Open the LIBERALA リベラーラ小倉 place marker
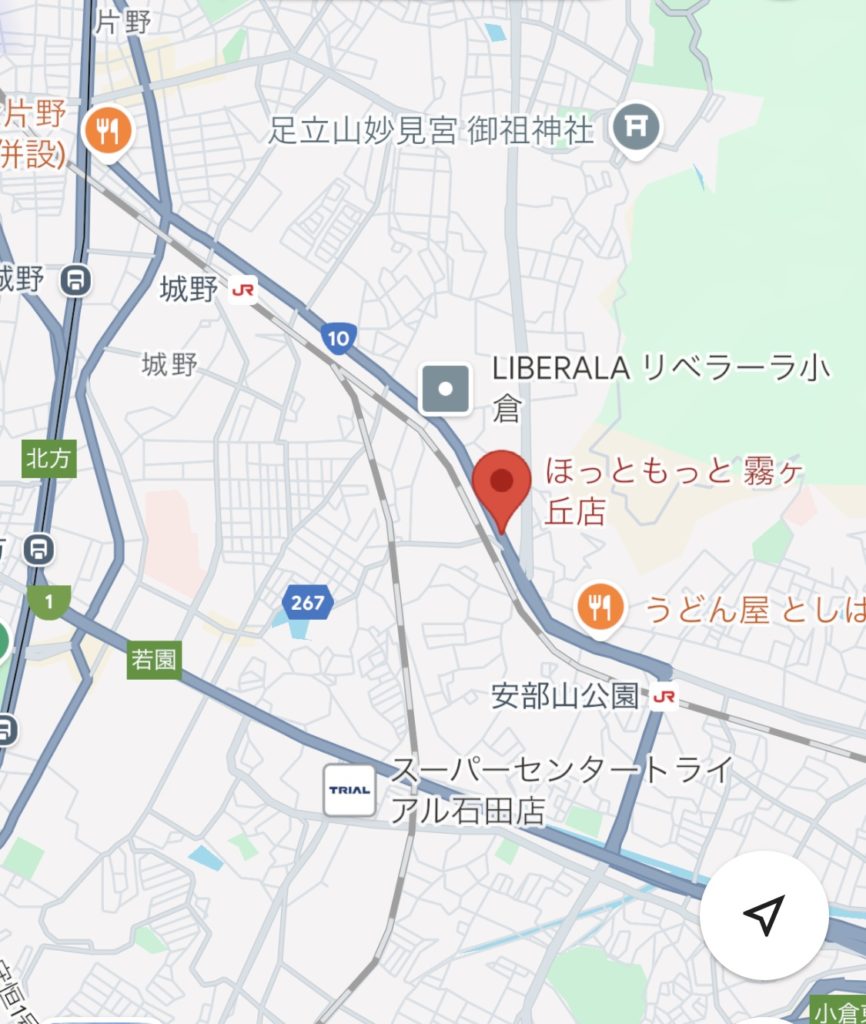This screenshot has width=866, height=1024. 445,388
